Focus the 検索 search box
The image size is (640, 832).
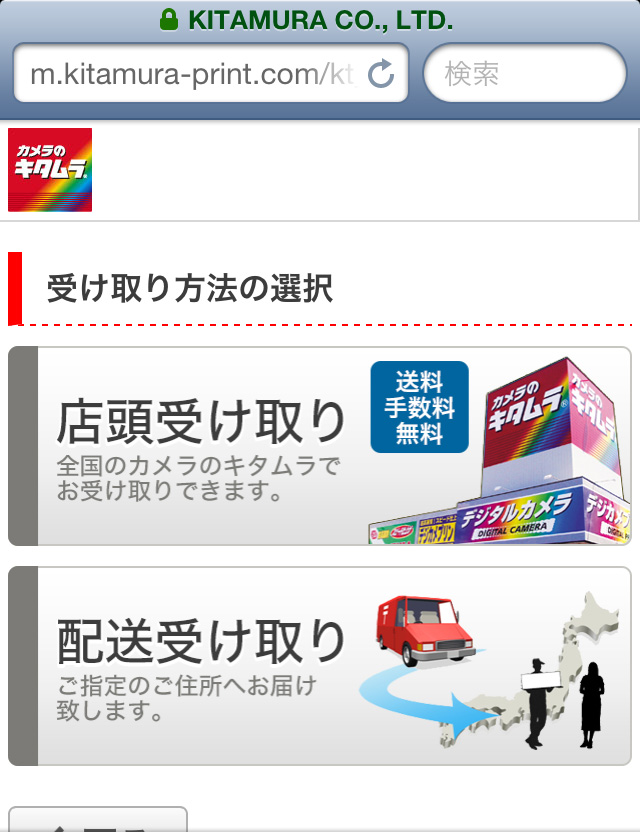tap(524, 73)
